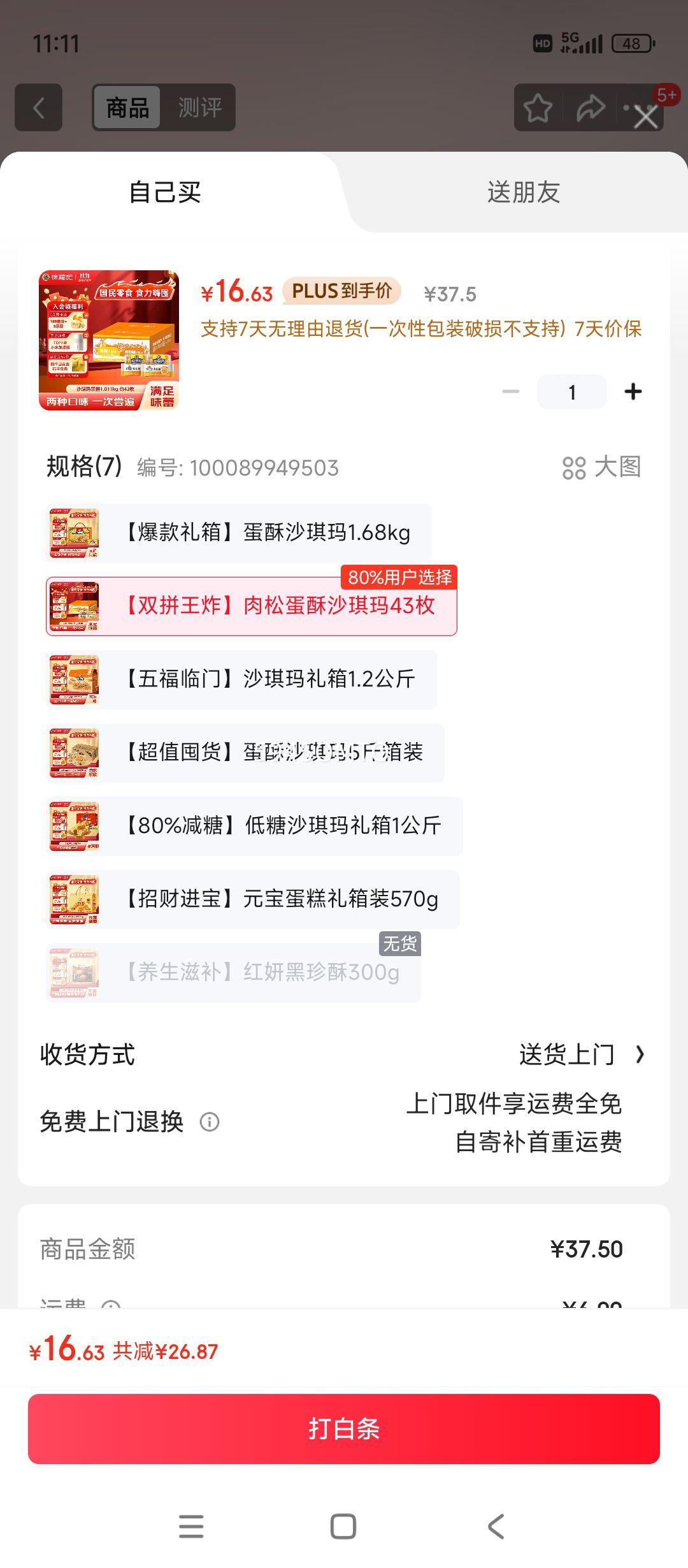Open recent apps from navigation bar
This screenshot has height=1568, width=688.
(x=191, y=1527)
